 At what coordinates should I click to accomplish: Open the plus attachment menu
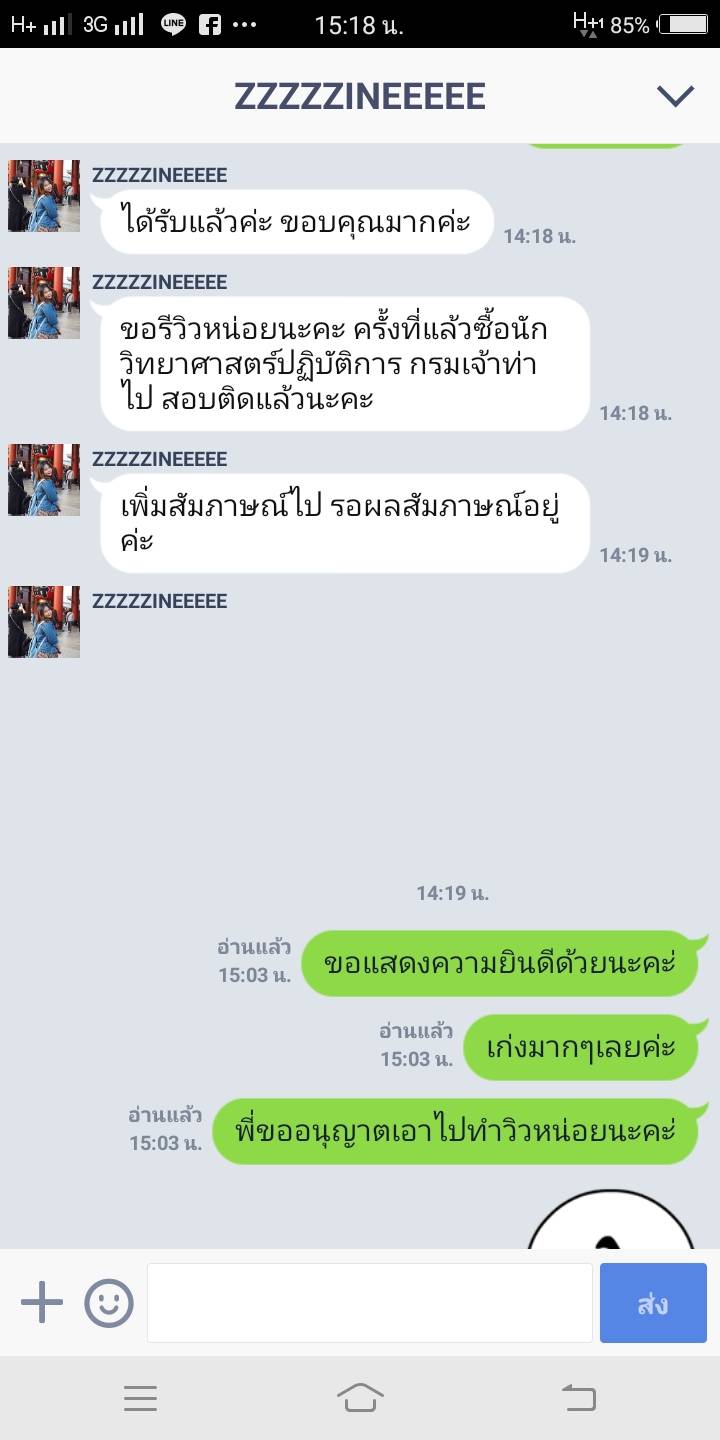(42, 1303)
